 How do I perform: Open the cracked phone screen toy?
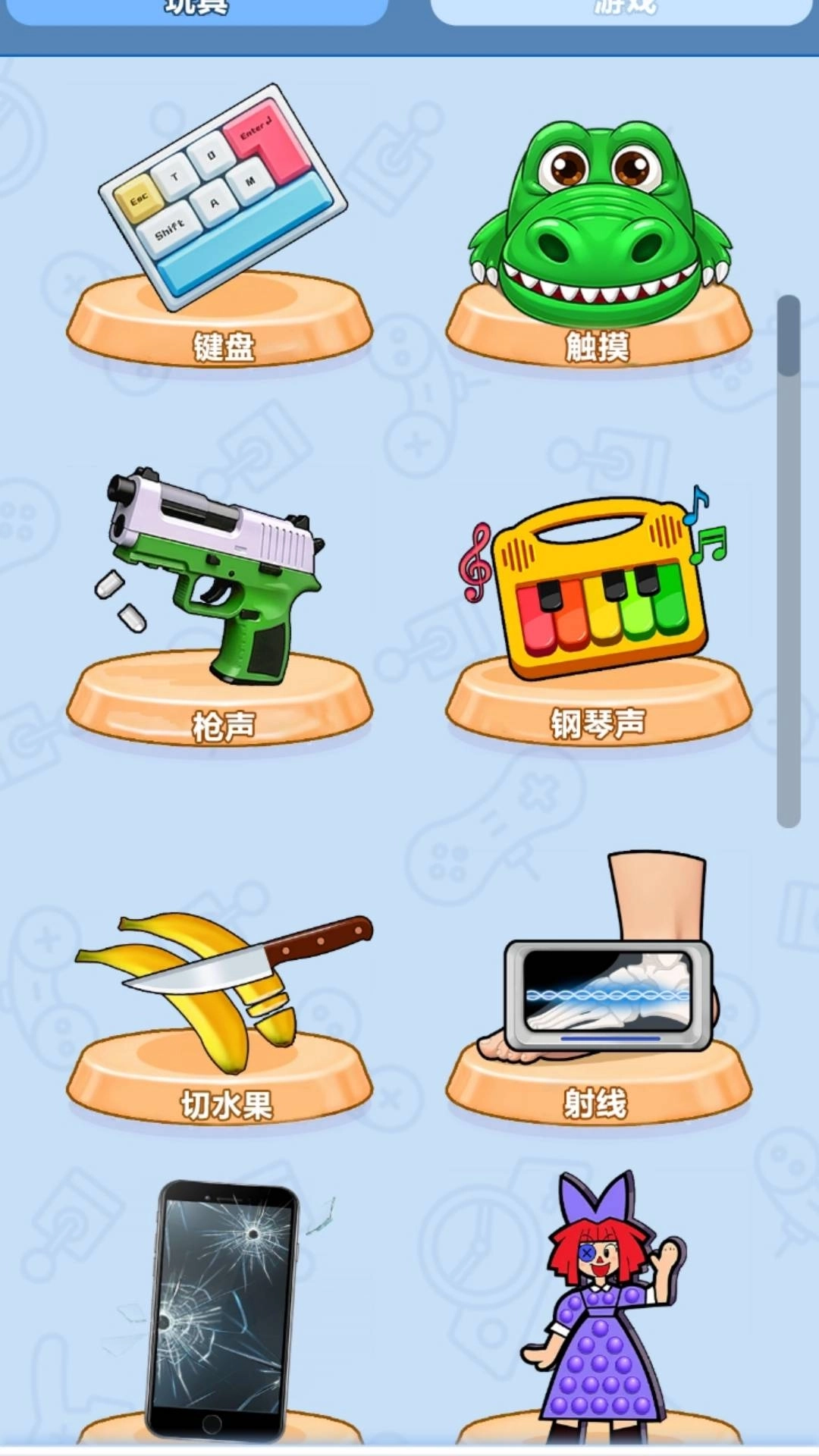coord(220,1312)
